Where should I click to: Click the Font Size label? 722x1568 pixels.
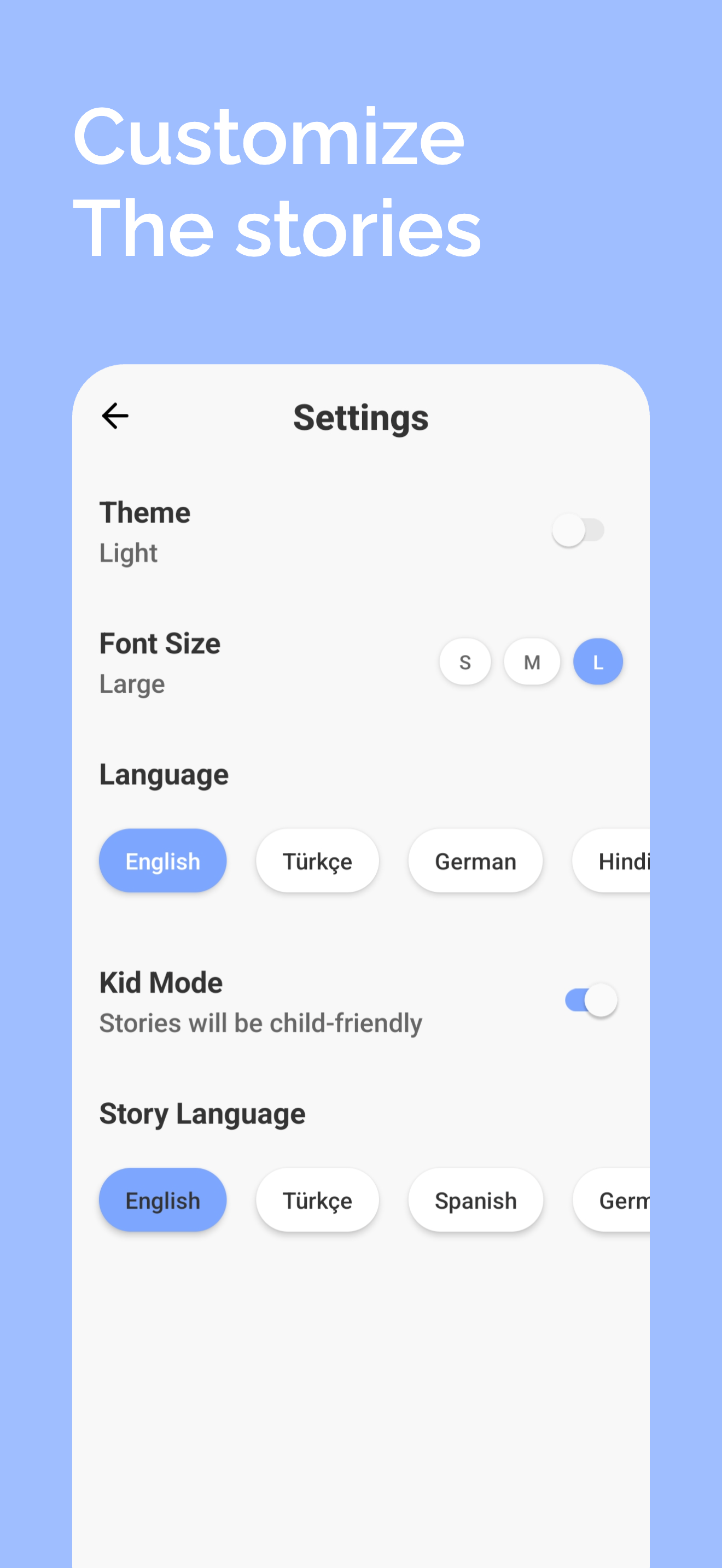(160, 643)
